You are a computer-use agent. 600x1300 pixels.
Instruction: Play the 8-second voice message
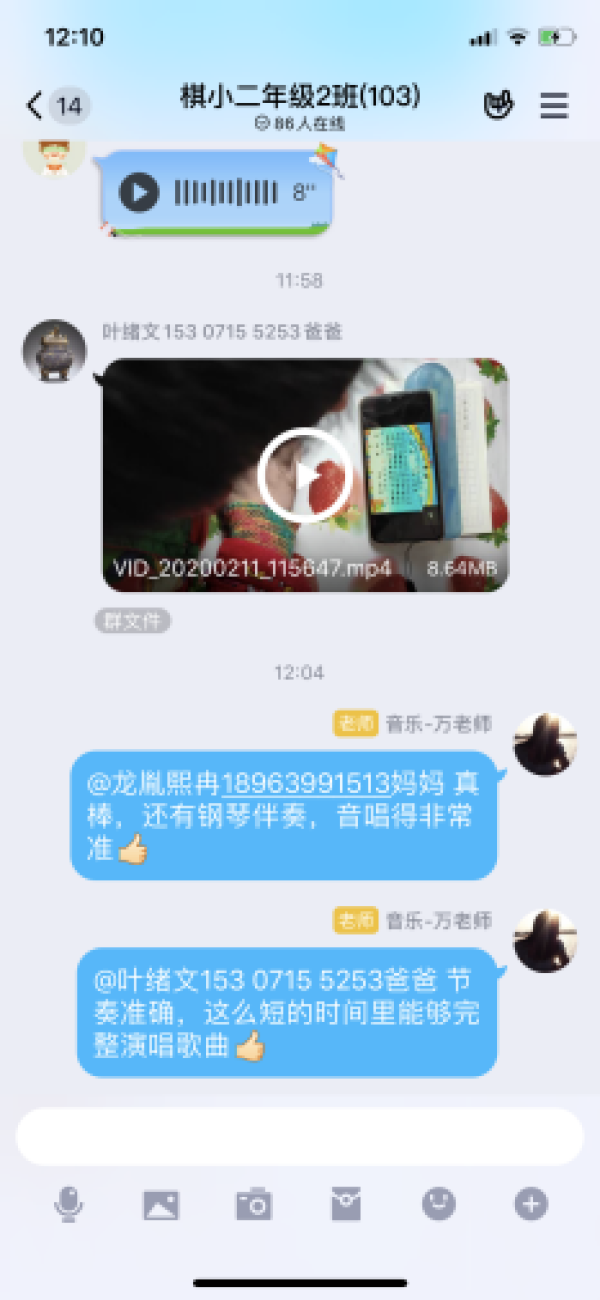pyautogui.click(x=139, y=192)
